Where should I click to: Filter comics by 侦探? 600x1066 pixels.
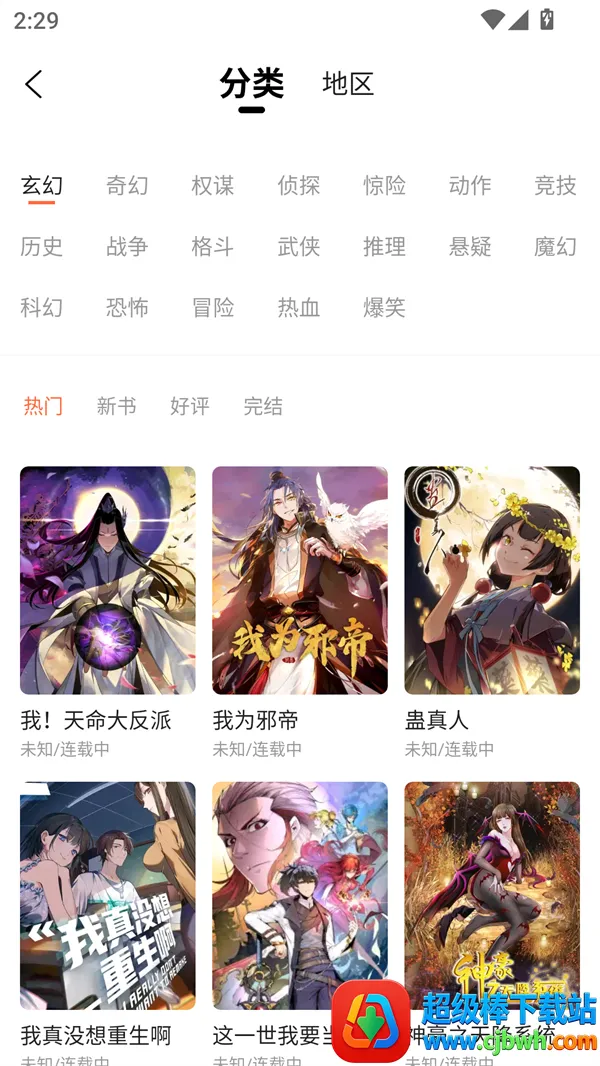coord(298,185)
